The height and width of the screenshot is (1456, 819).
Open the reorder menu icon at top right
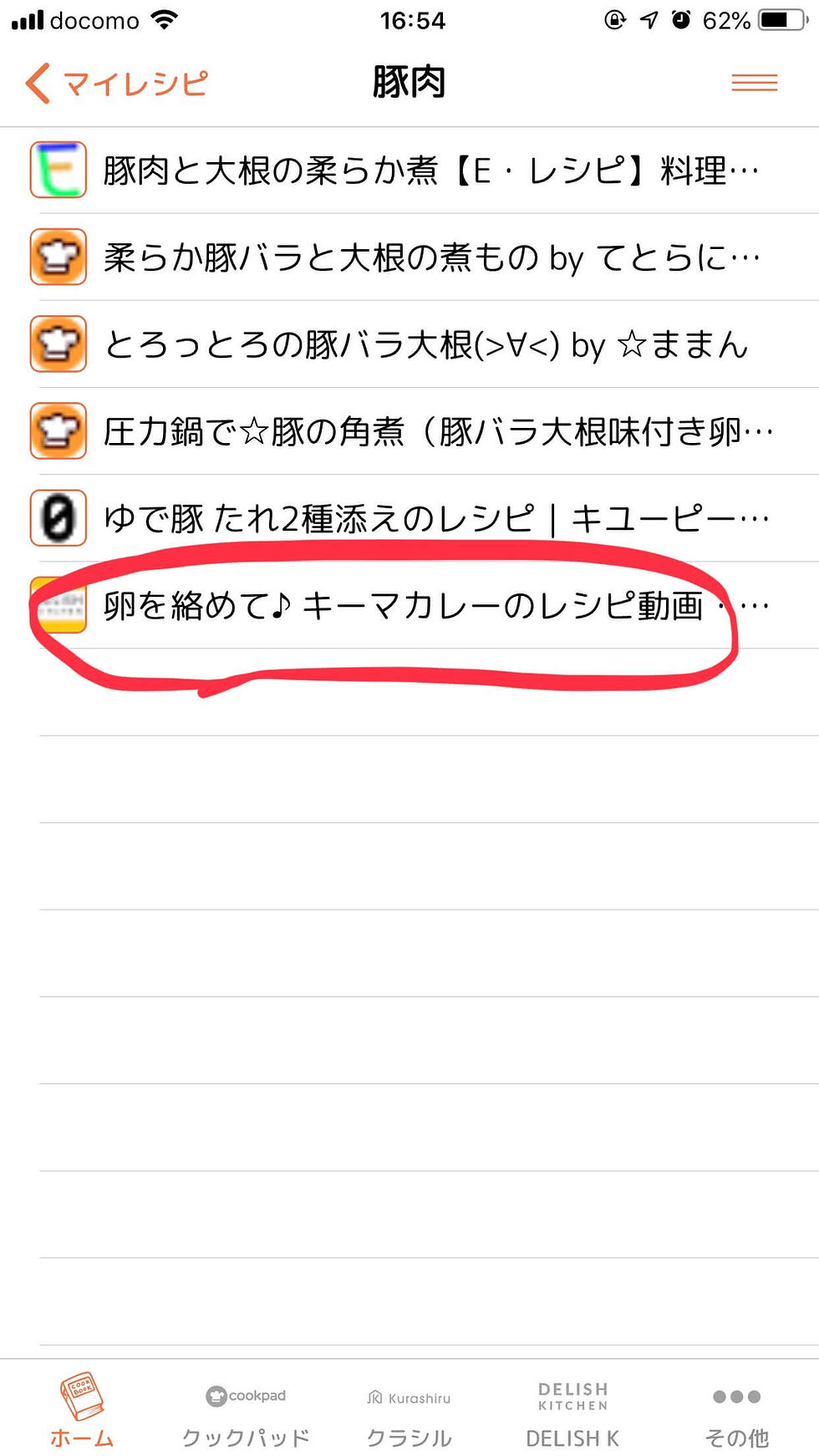coord(754,83)
